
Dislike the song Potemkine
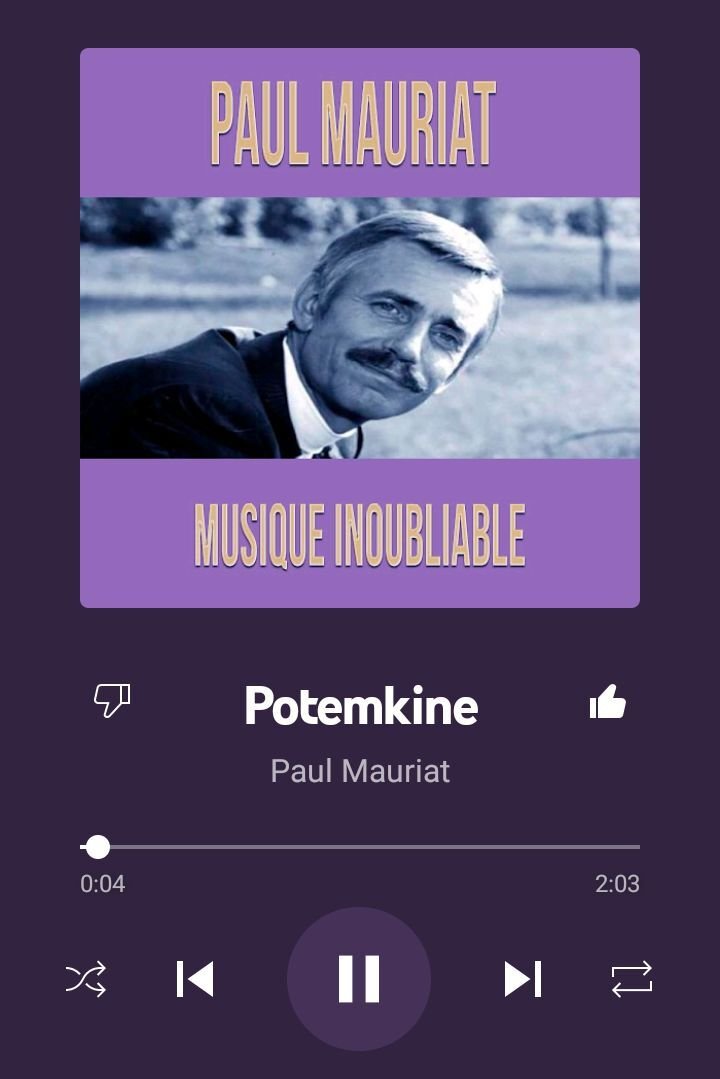111,700
